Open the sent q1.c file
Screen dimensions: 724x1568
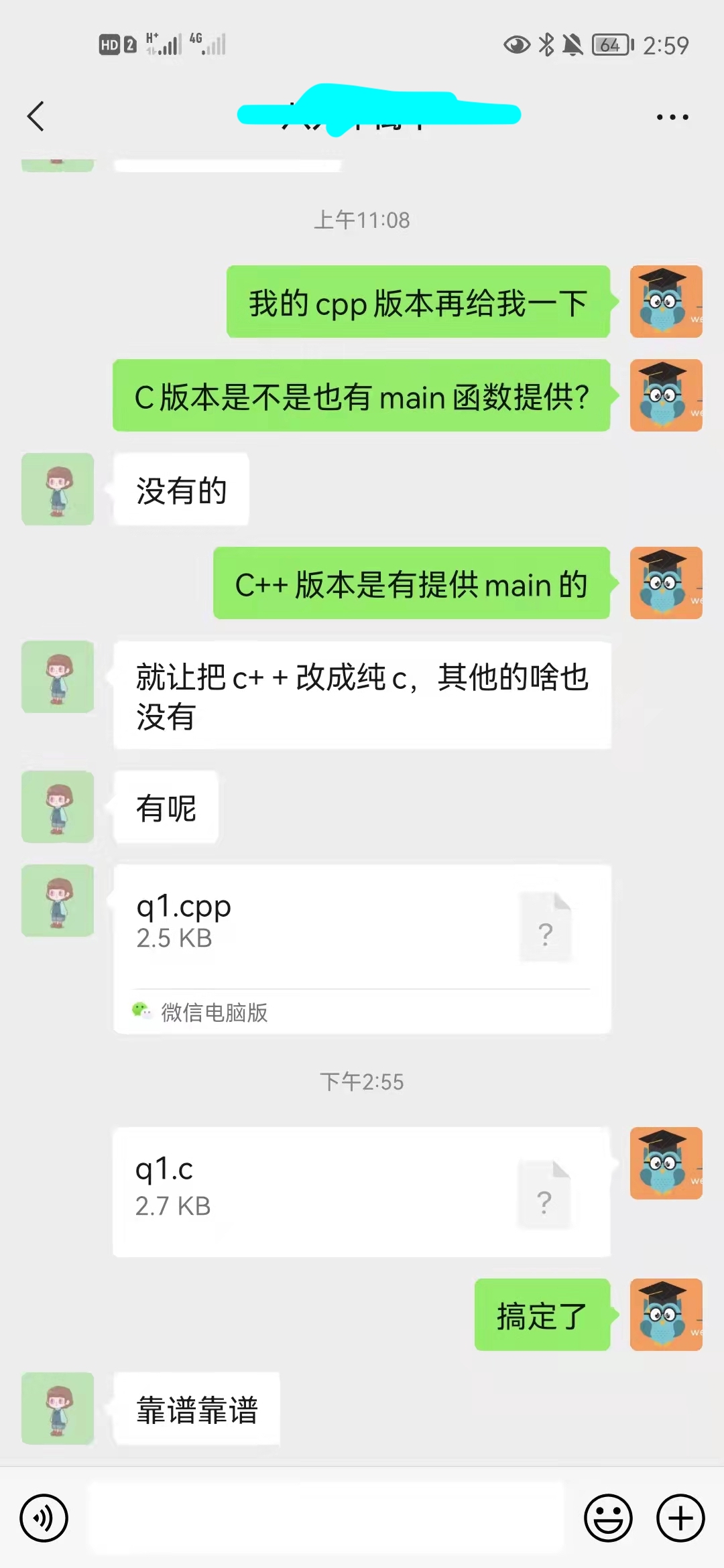pyautogui.click(x=362, y=1191)
